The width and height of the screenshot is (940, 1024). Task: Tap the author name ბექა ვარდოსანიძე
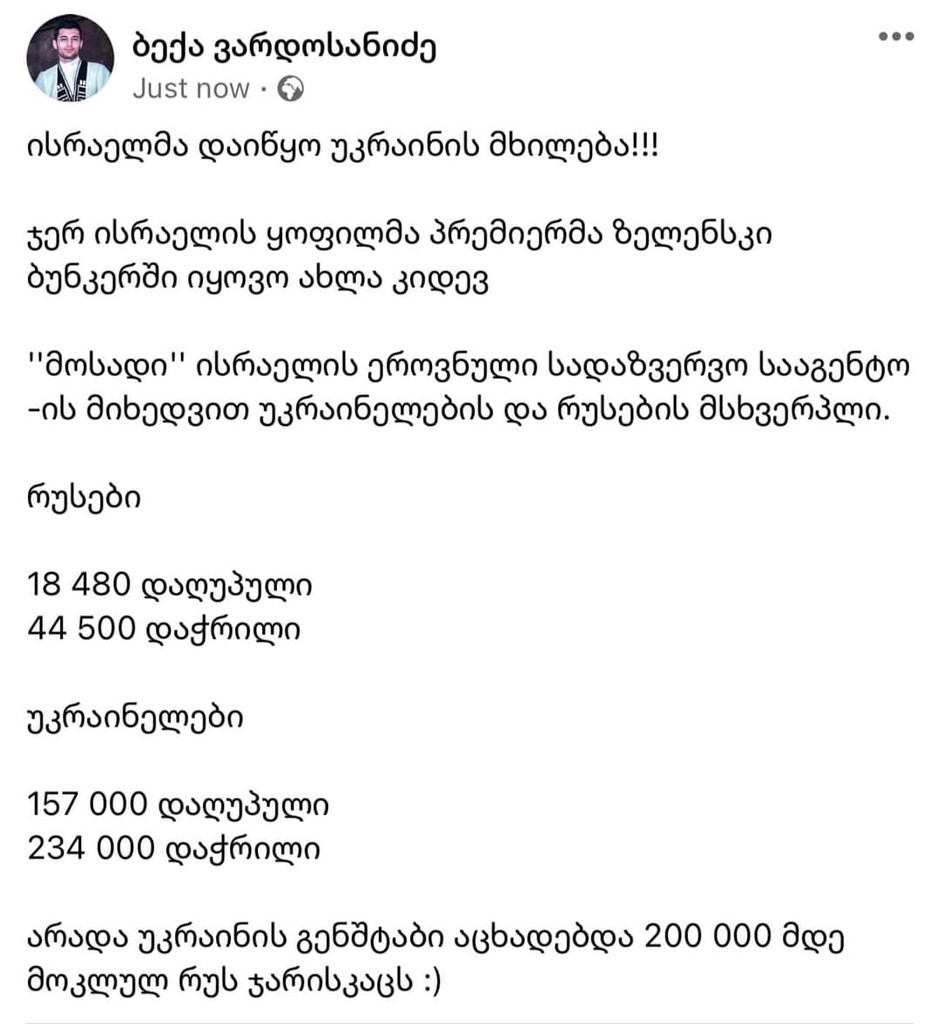pyautogui.click(x=283, y=44)
